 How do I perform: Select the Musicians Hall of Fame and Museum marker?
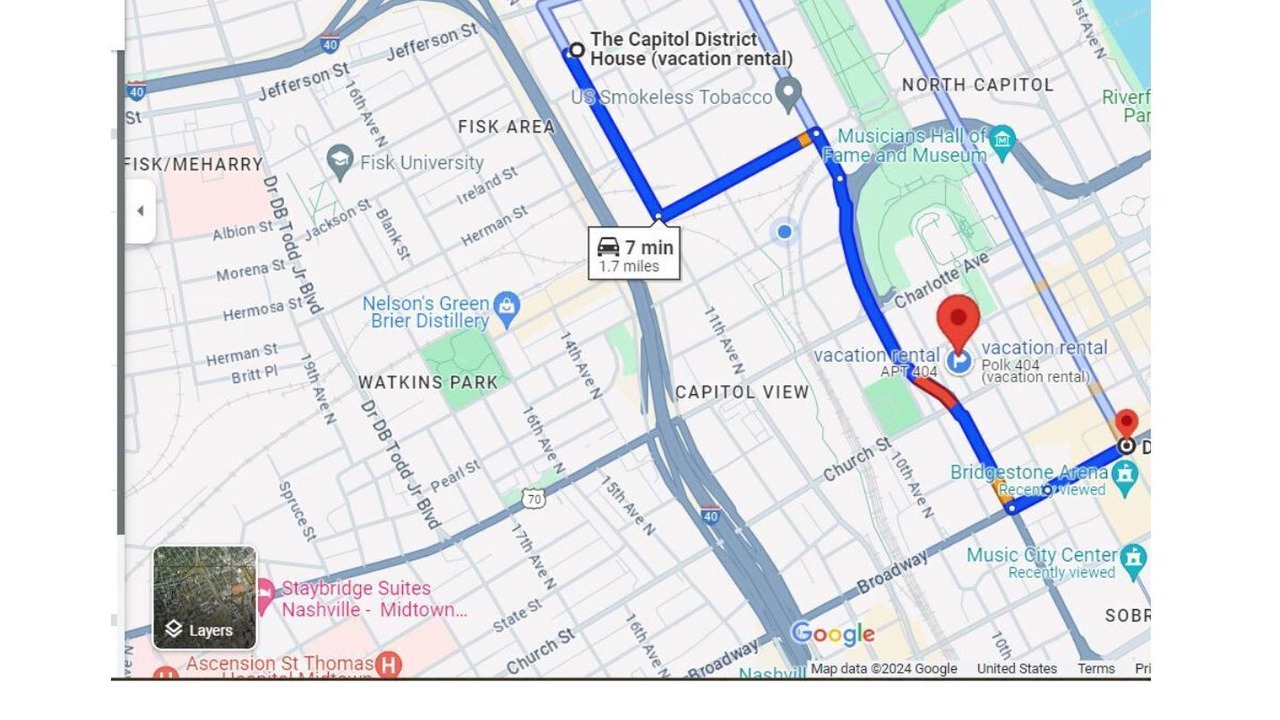1002,142
